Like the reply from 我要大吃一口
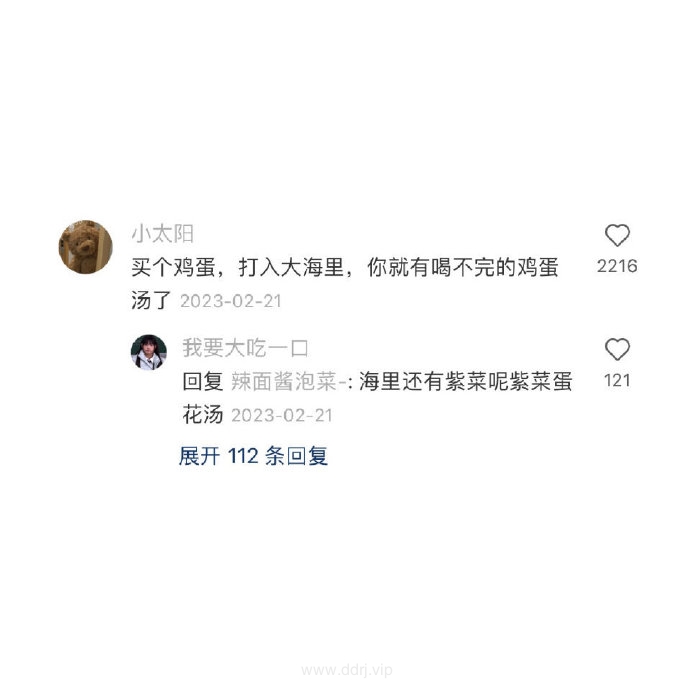690x690 pixels. point(617,350)
